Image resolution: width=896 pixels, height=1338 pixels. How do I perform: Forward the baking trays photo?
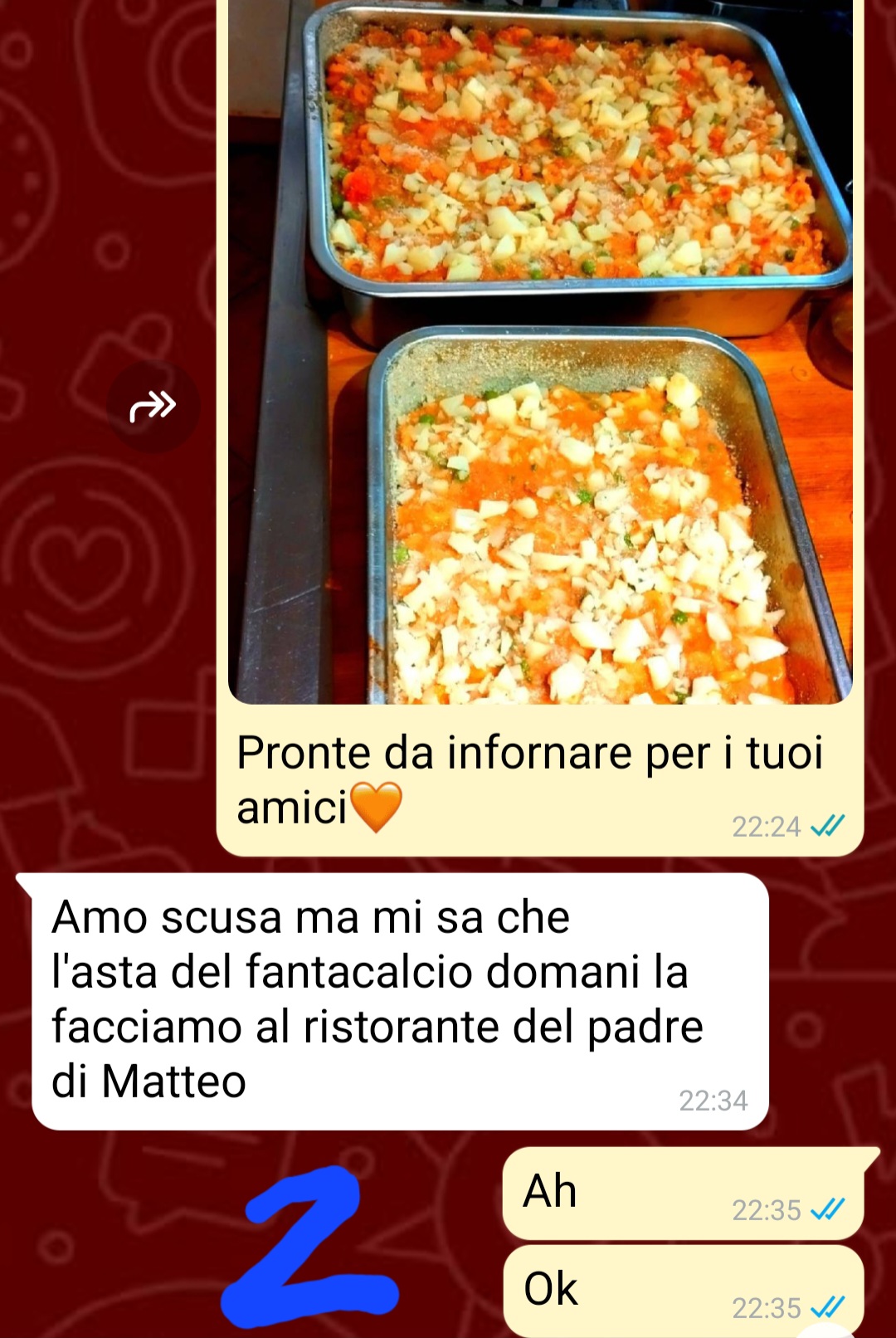point(153,407)
